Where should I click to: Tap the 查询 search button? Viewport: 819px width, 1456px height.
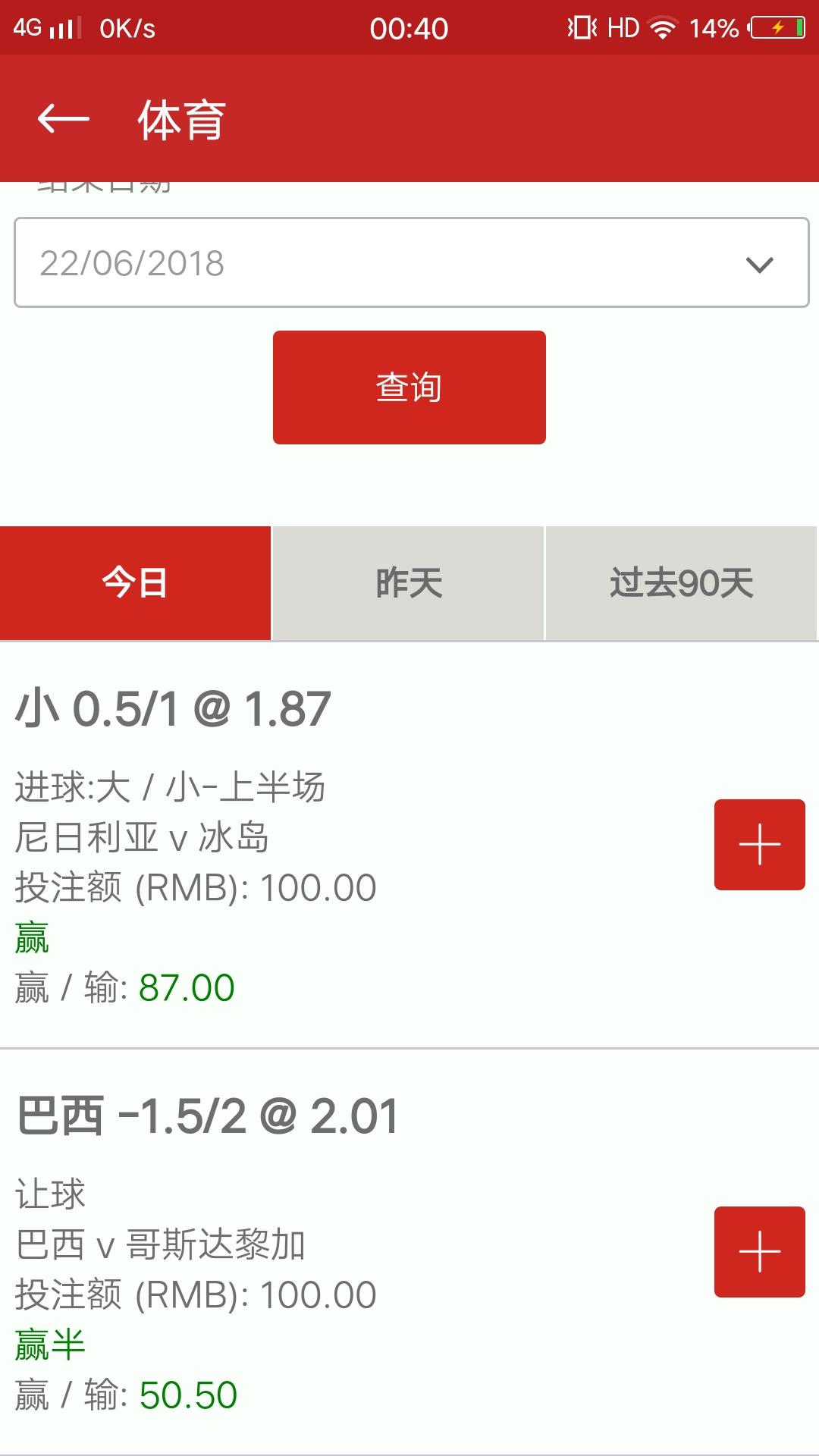(x=409, y=388)
